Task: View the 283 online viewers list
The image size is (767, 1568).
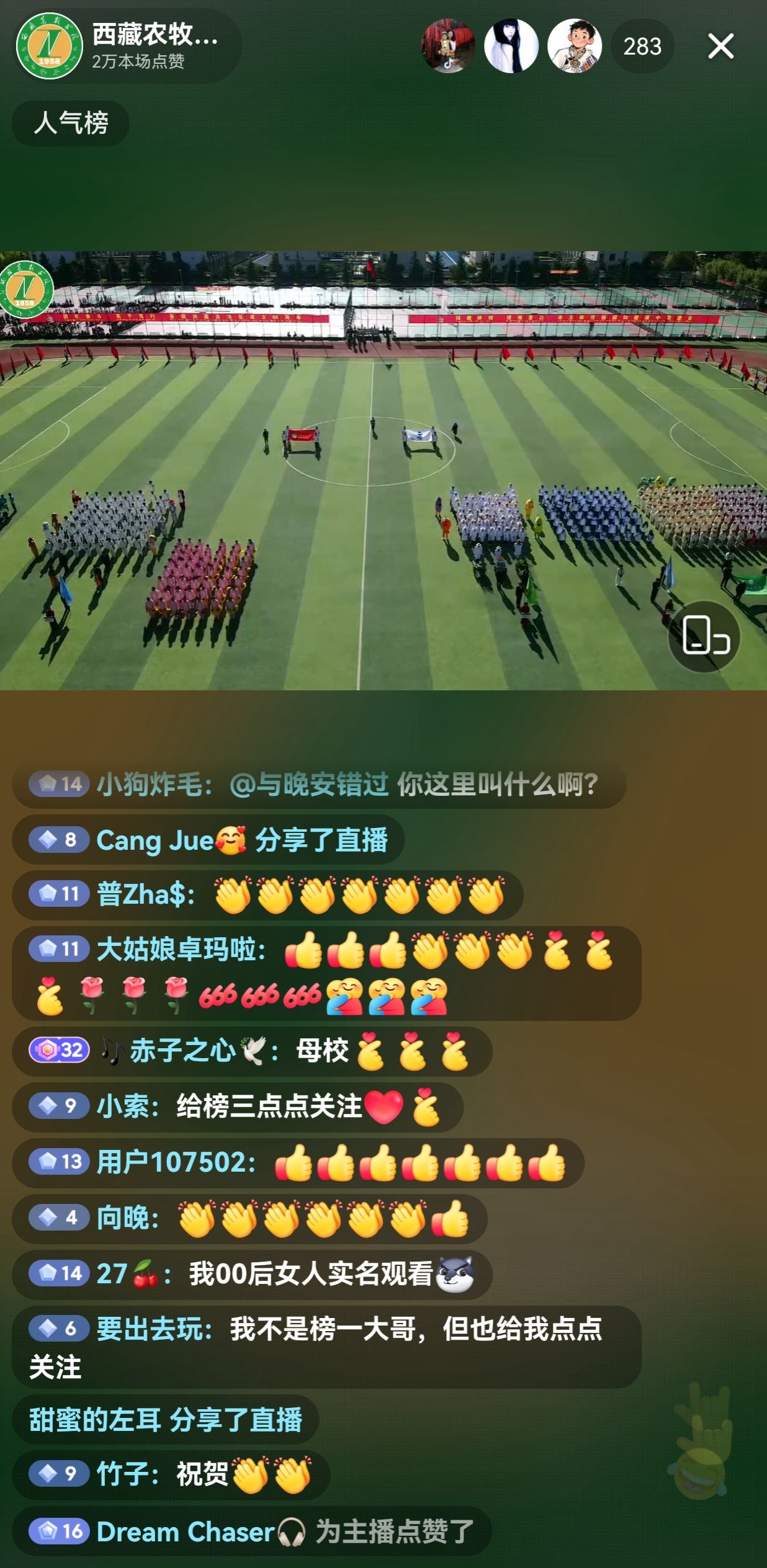Action: pos(642,47)
